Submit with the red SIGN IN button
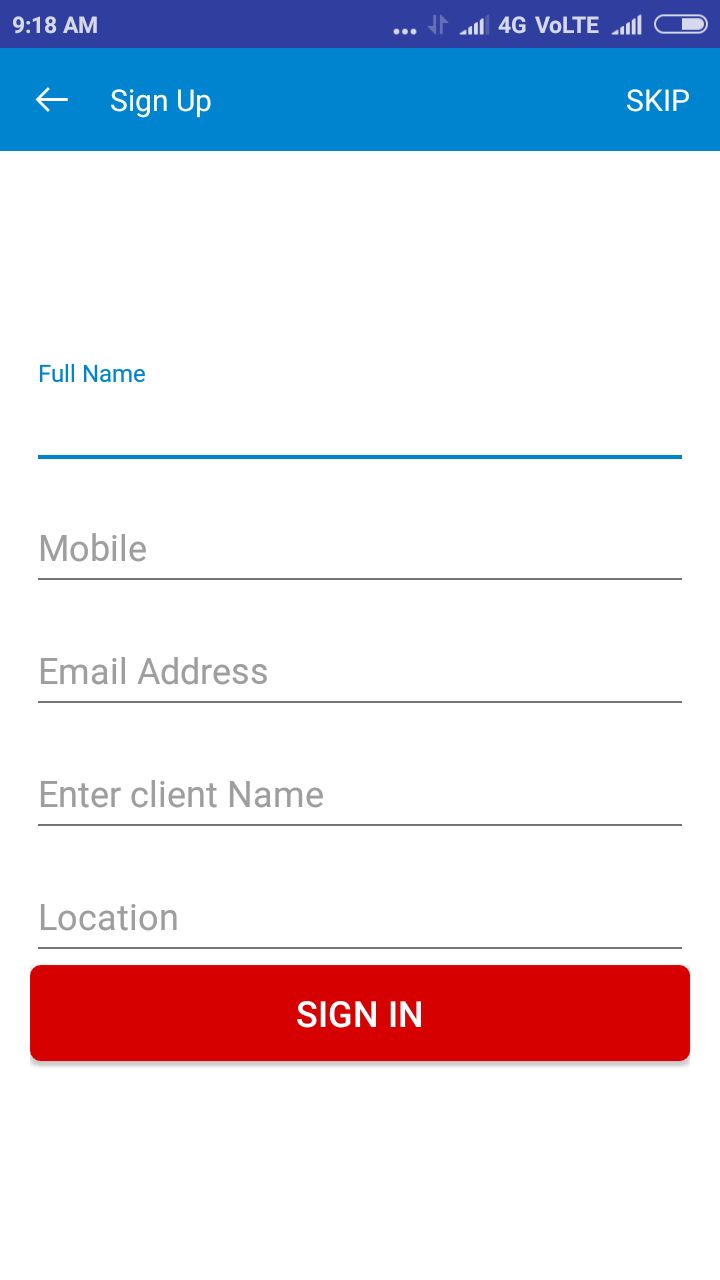 tap(360, 1013)
